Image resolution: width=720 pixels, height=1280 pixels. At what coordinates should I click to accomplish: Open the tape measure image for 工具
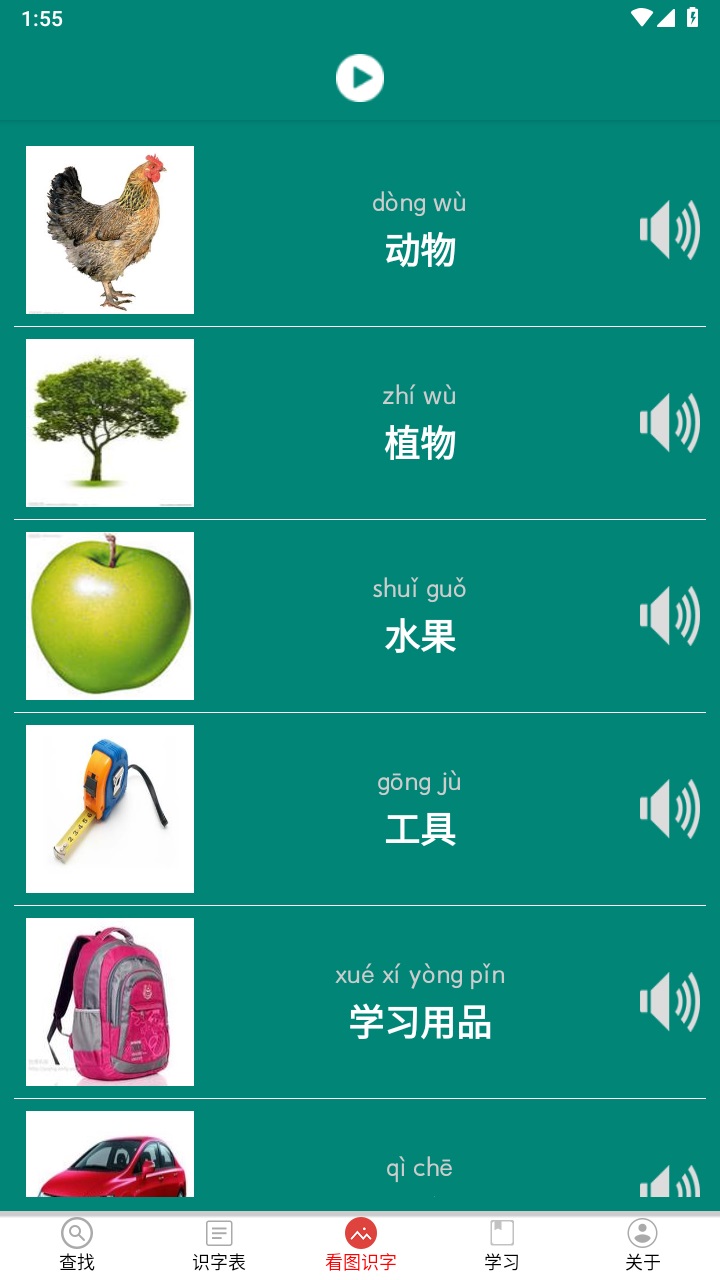point(109,808)
